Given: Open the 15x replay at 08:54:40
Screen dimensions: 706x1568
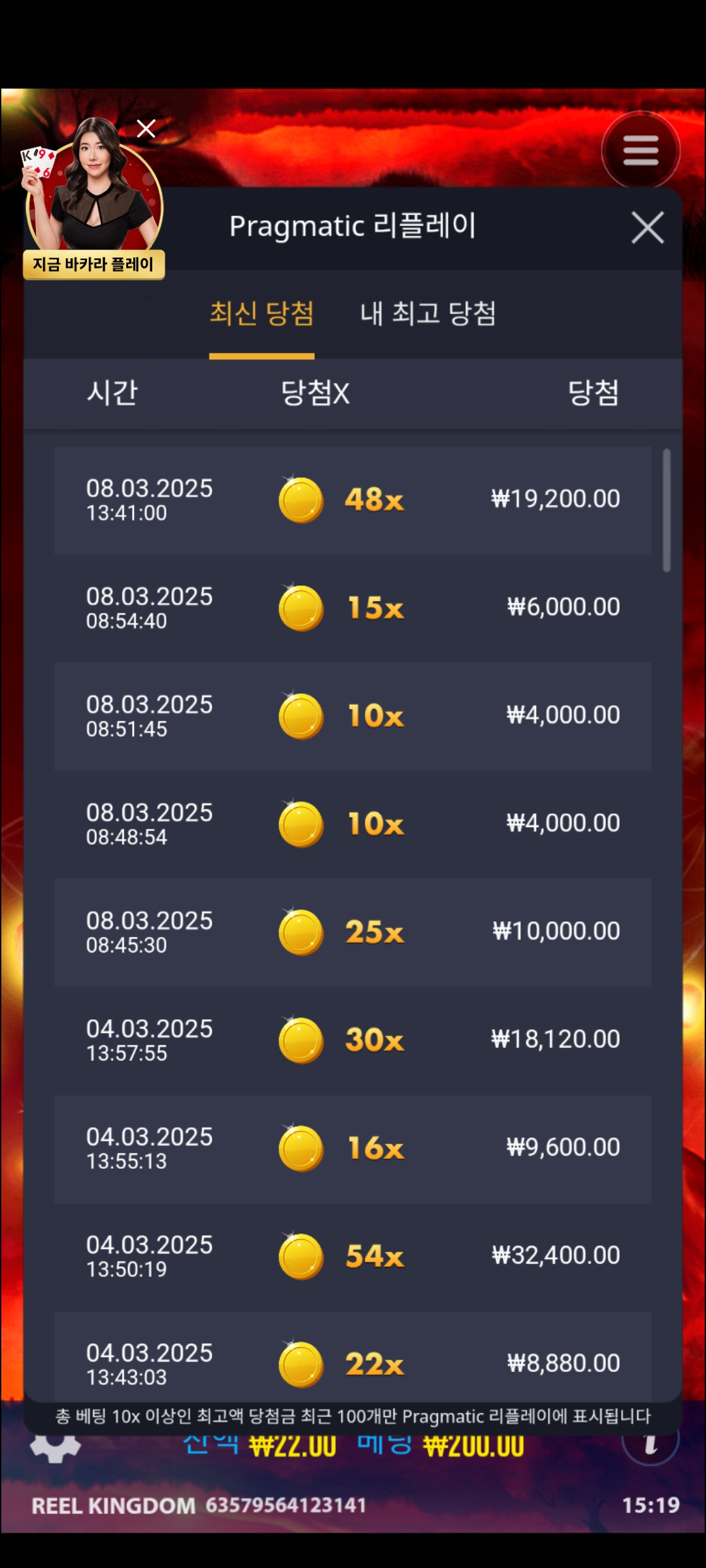Looking at the screenshot, I should point(353,608).
